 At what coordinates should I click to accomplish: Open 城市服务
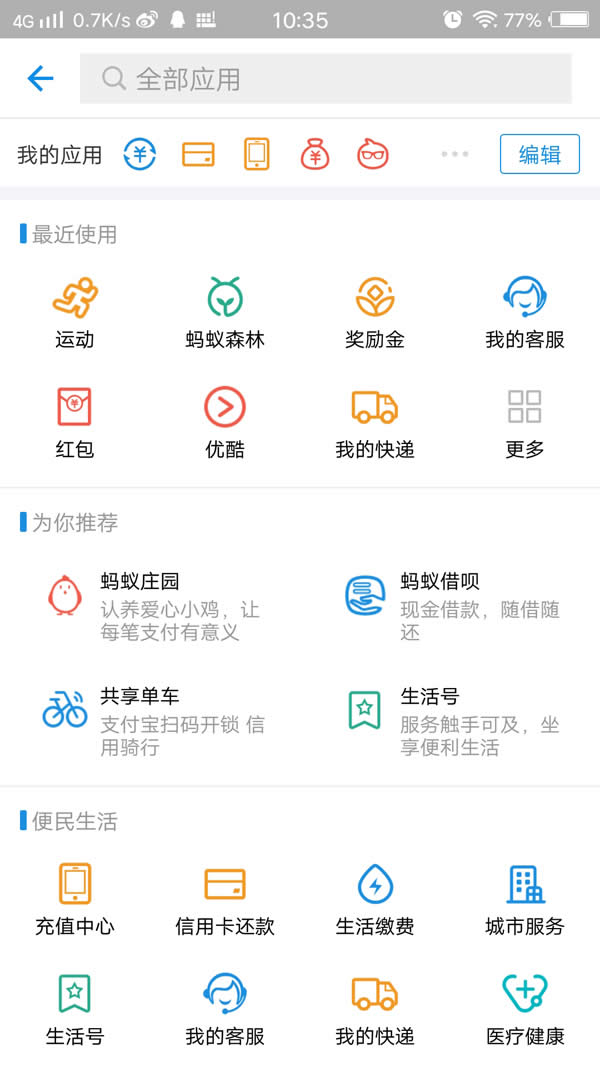click(x=524, y=898)
